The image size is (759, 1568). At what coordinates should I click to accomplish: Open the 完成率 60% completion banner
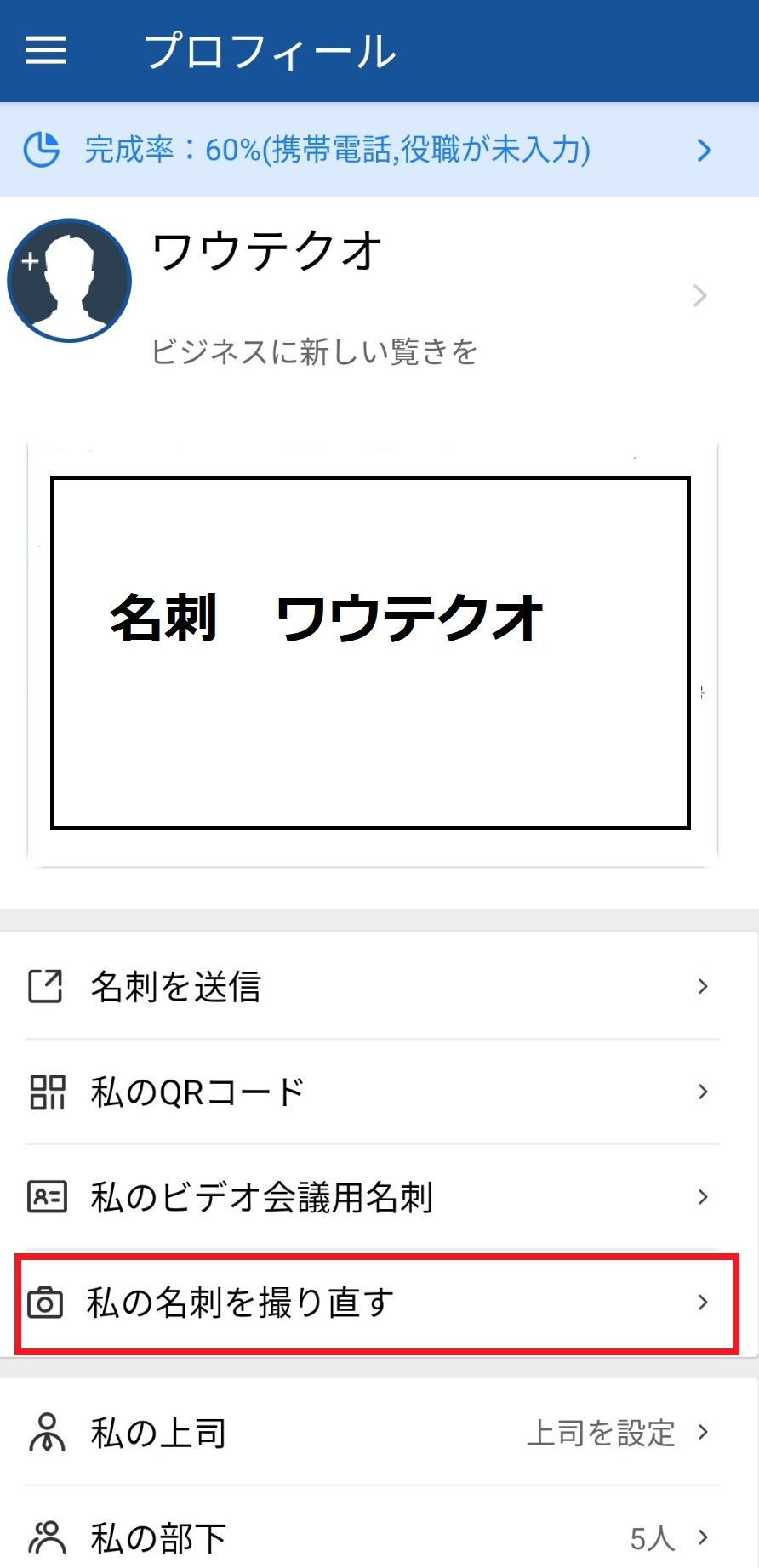[x=379, y=150]
